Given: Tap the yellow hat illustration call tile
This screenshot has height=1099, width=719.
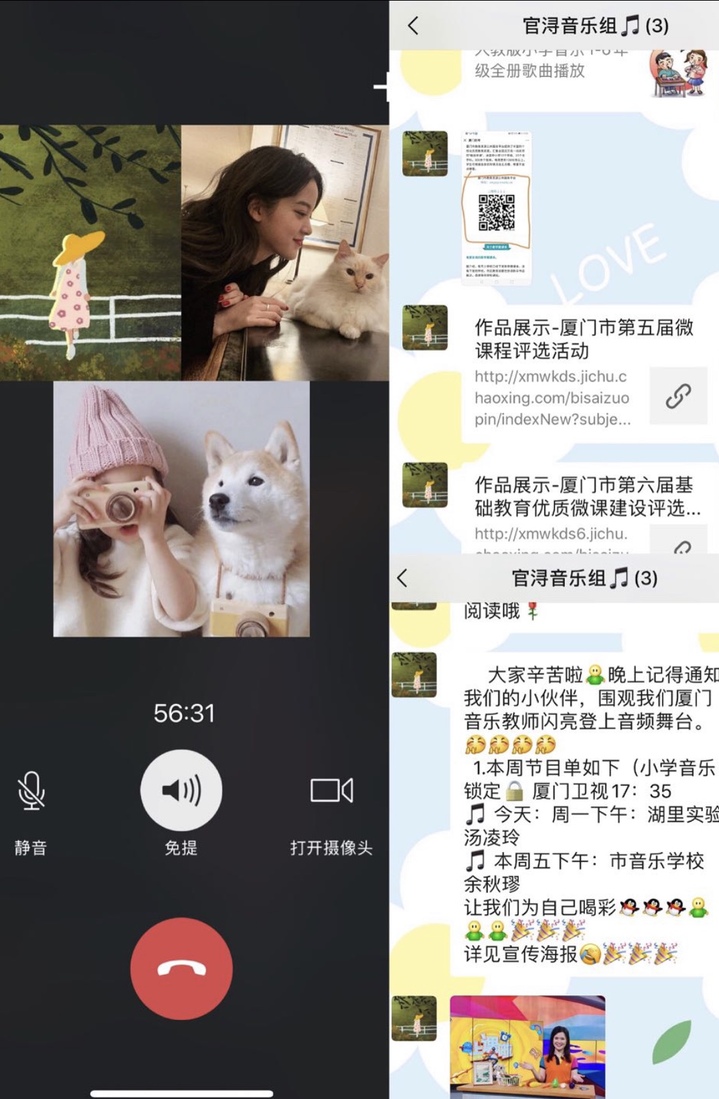Looking at the screenshot, I should click(89, 252).
